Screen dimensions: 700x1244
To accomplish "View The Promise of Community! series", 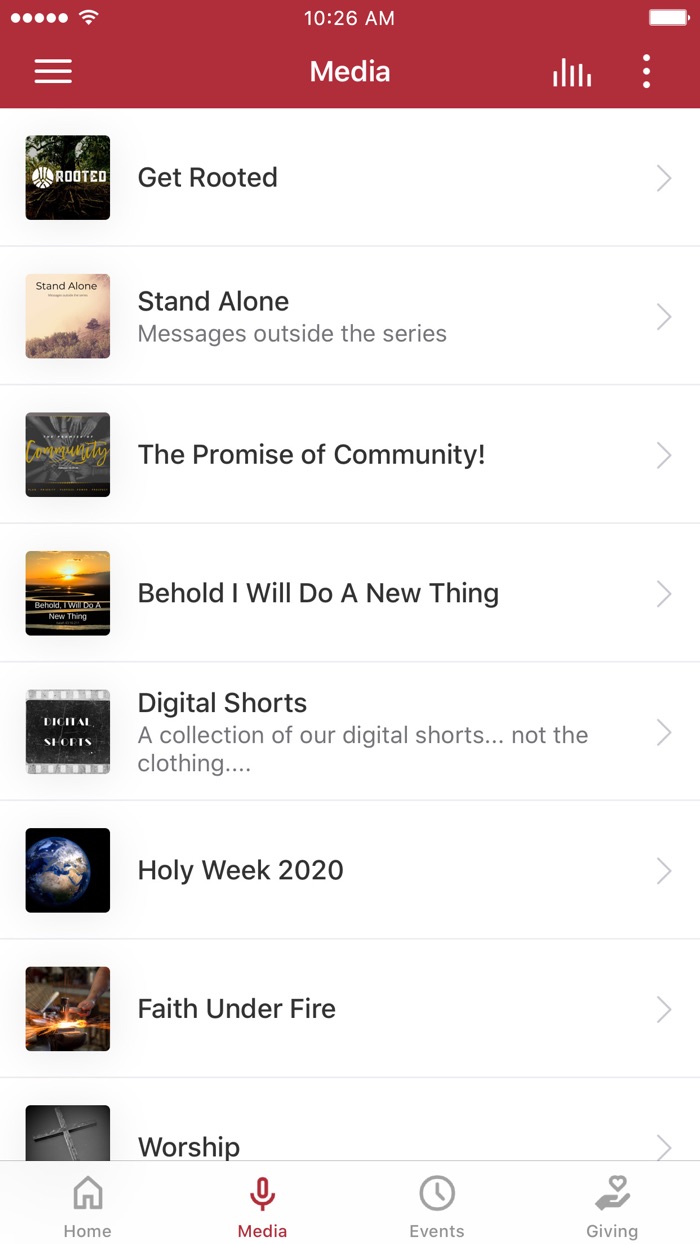I will (x=350, y=455).
